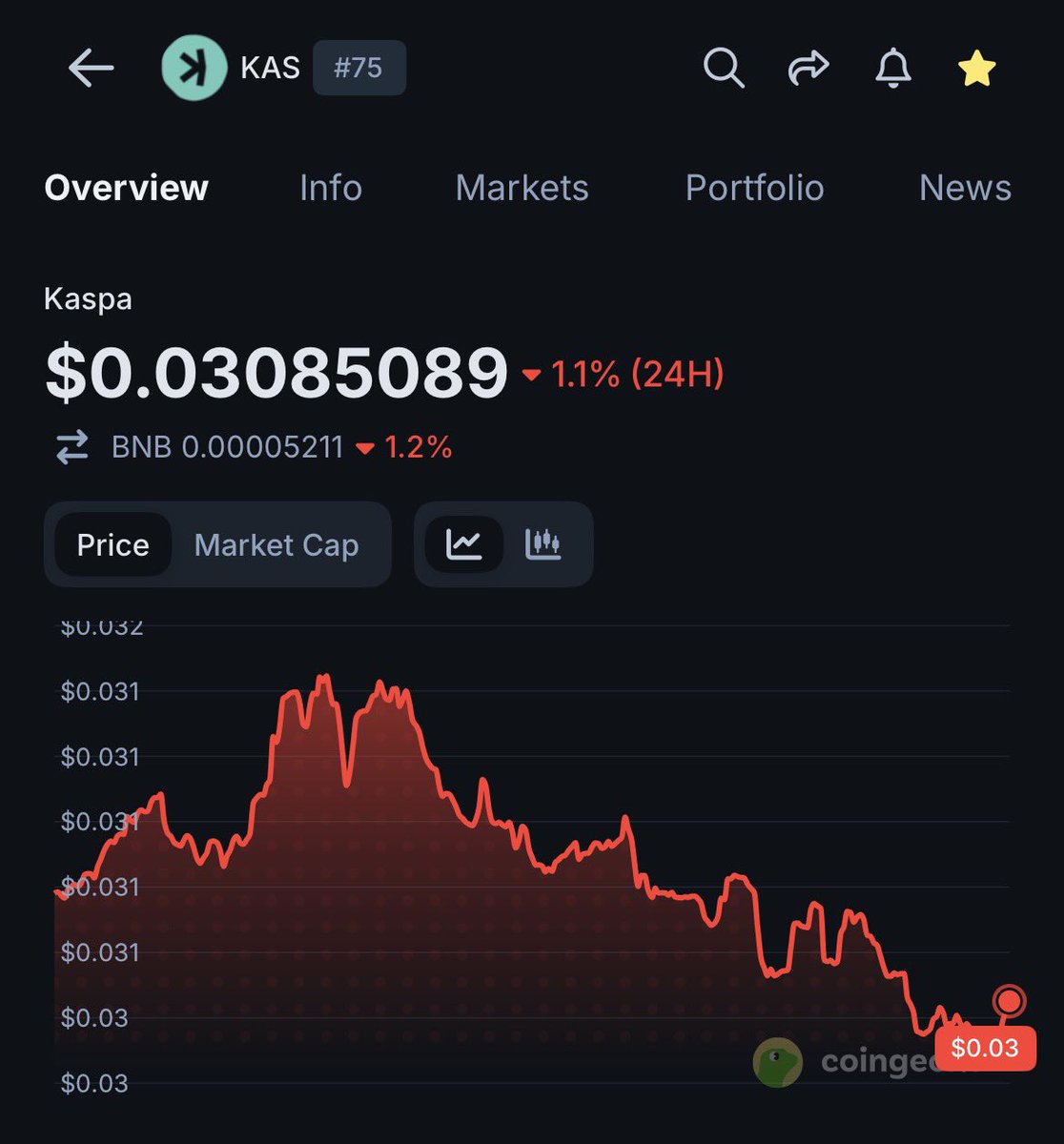Toggle the favorite star for KAS

point(977,69)
